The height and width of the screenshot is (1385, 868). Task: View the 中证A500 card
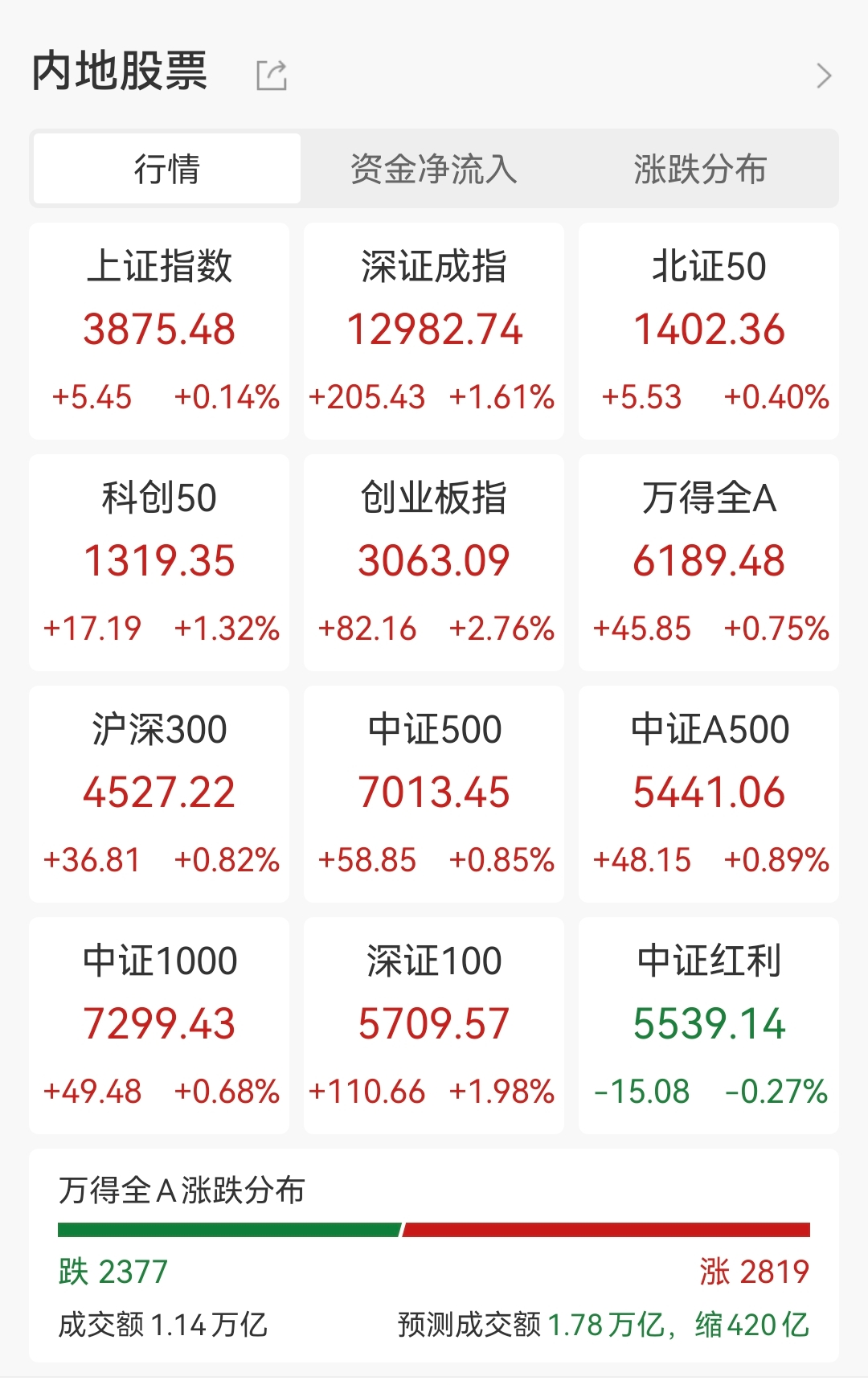(x=707, y=793)
